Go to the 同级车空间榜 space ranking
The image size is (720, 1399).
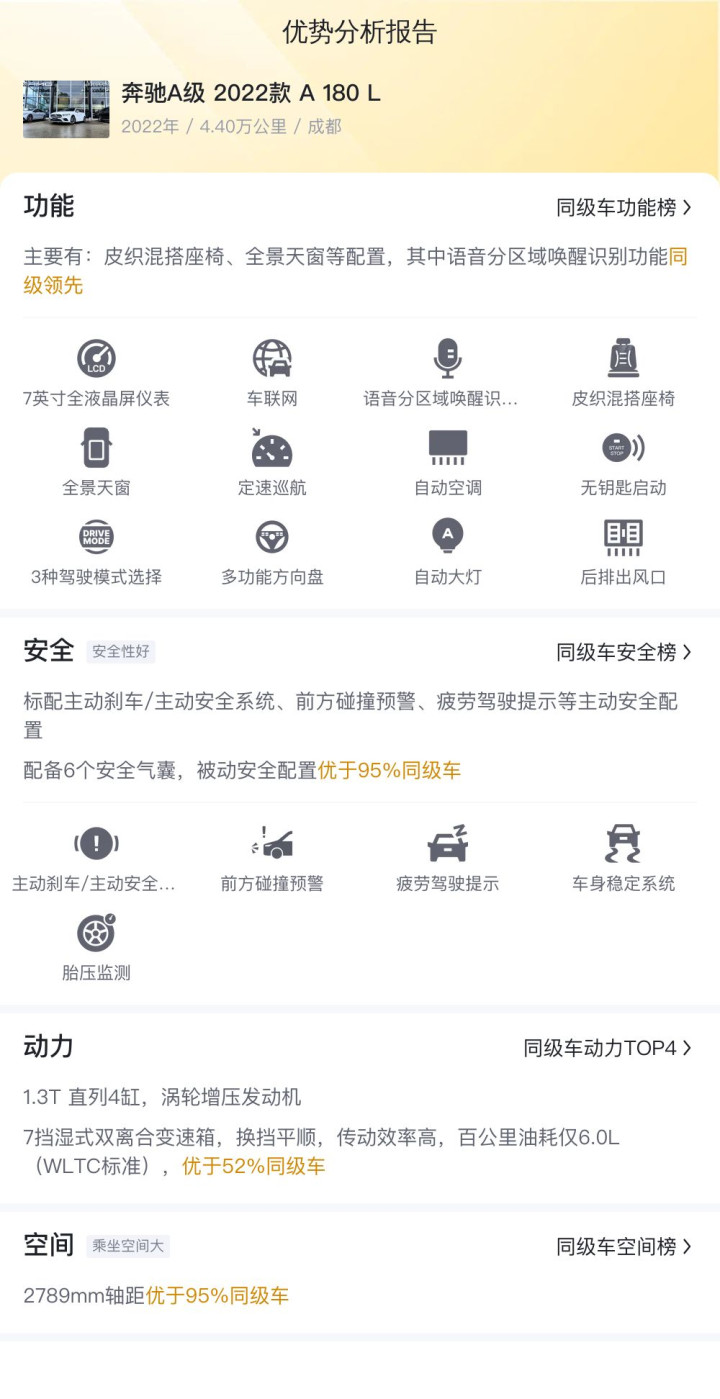tap(624, 1247)
